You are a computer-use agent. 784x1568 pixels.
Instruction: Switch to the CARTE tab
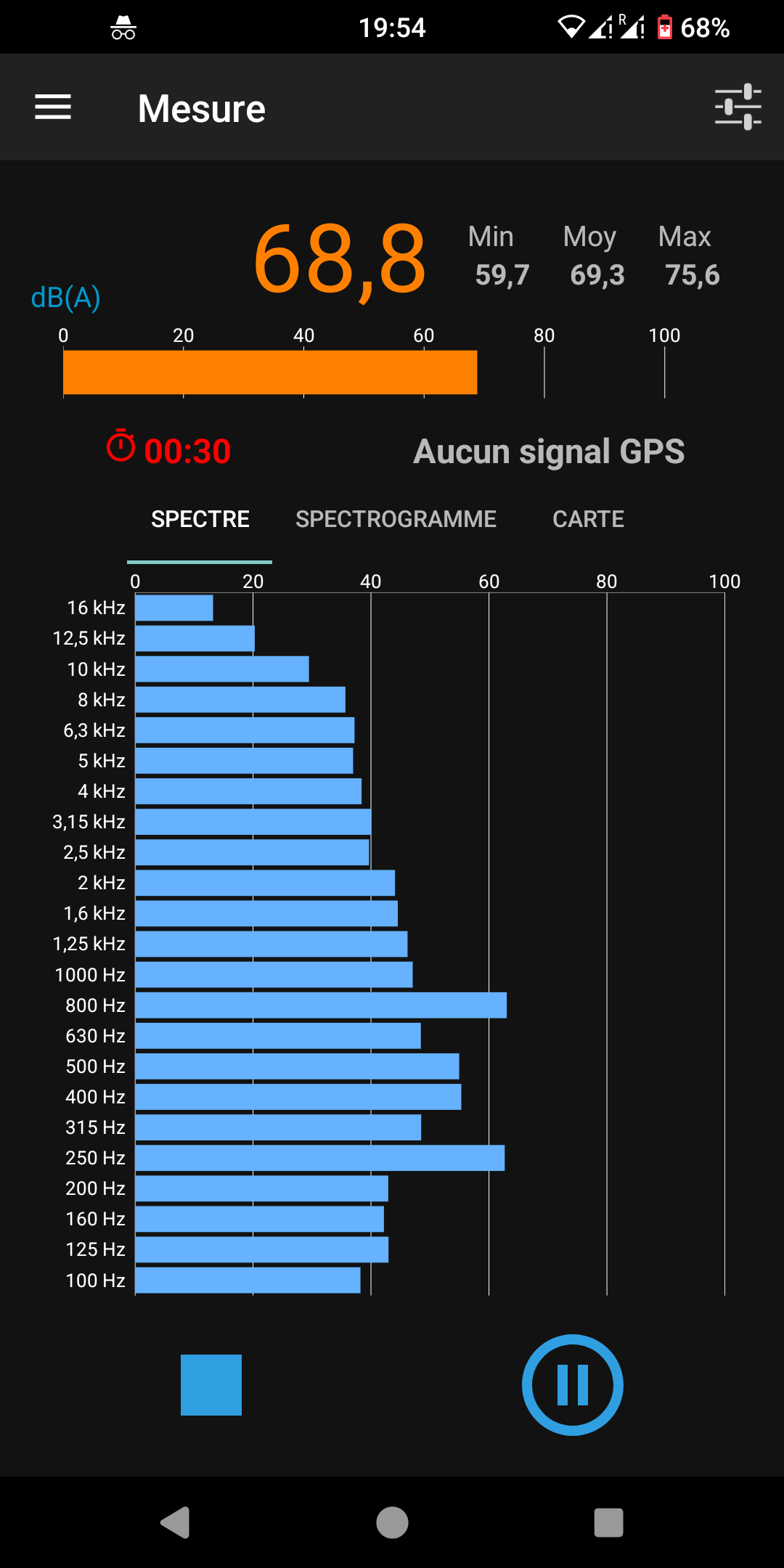click(x=588, y=519)
